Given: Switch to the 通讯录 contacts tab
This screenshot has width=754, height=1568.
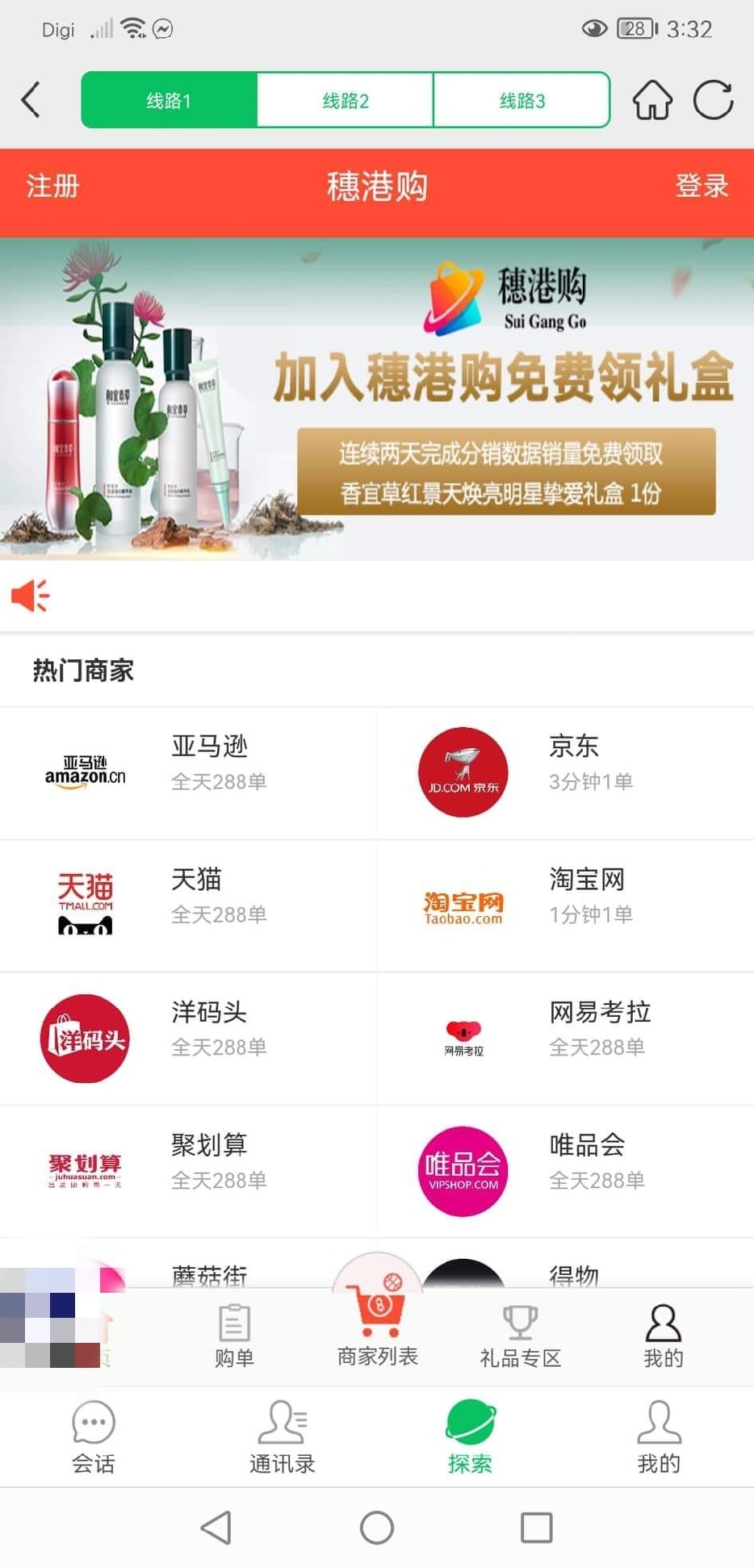Looking at the screenshot, I should tap(282, 1437).
